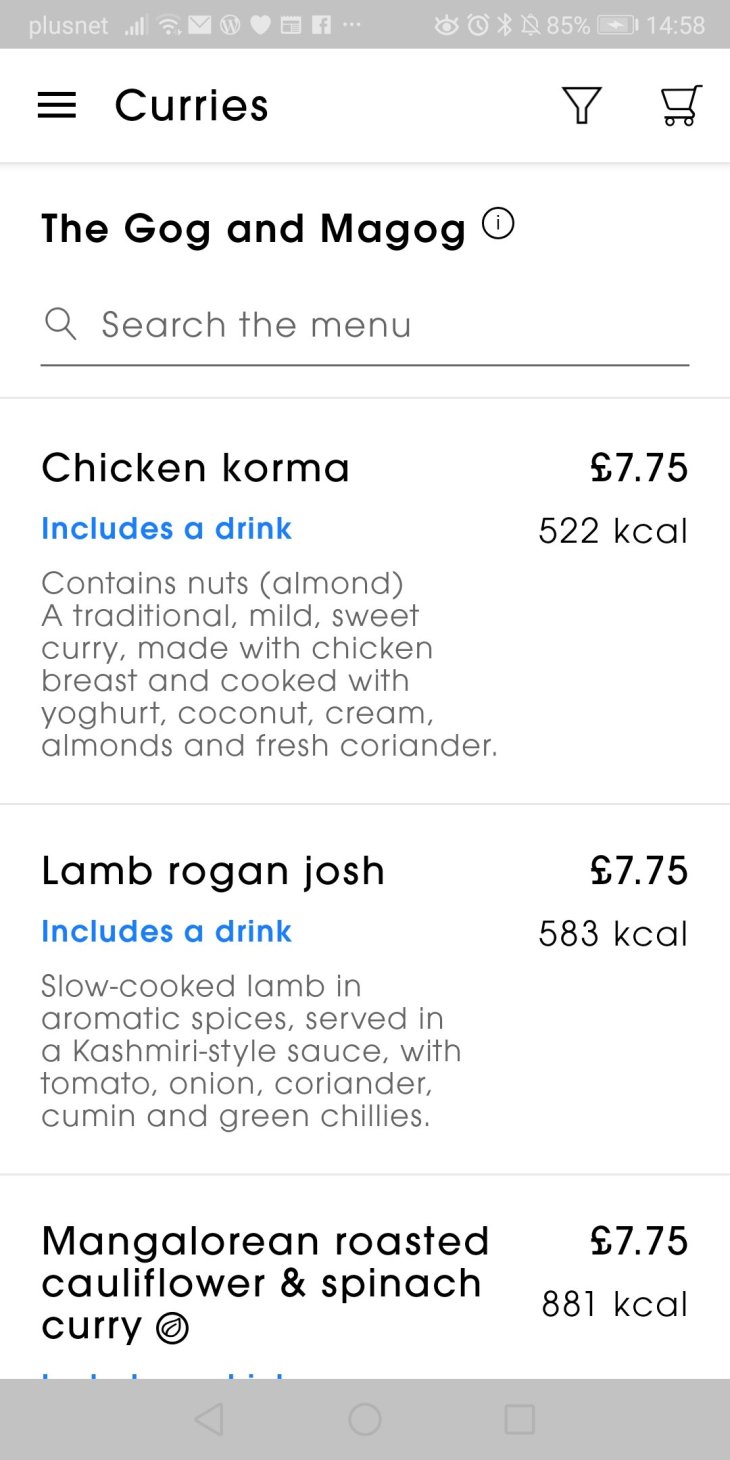Go back using system back button

tap(209, 1419)
